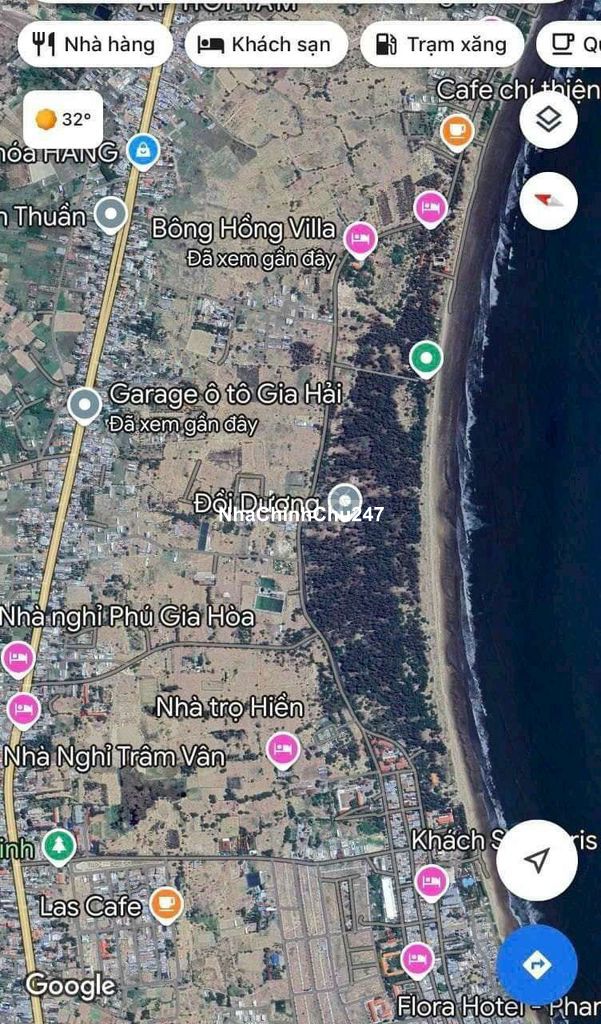Select the Garage ô tô Gia Hải pin
Viewport: 601px width, 1024px height.
[85, 405]
